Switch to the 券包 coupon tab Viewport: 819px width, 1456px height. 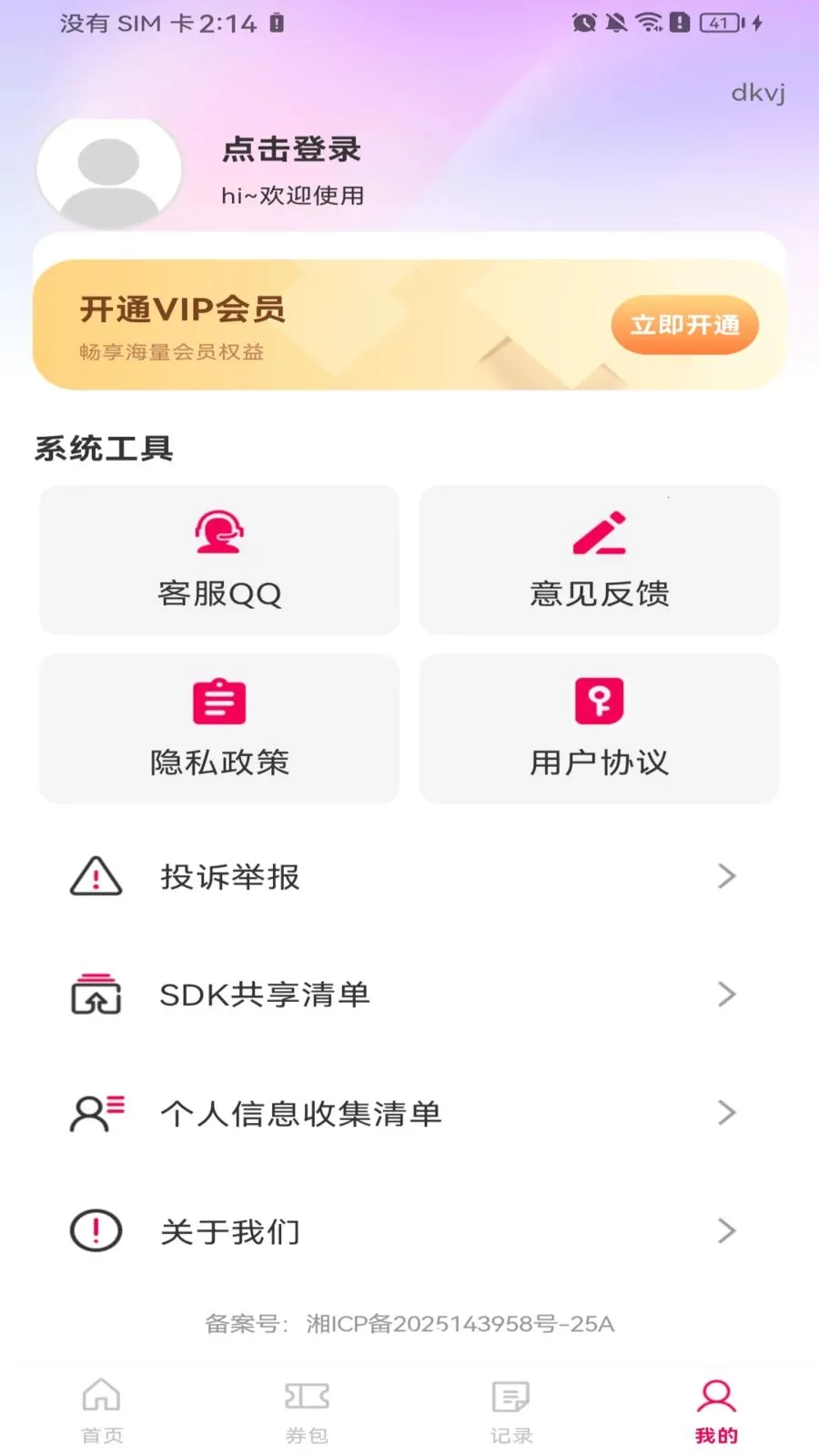click(x=307, y=1411)
